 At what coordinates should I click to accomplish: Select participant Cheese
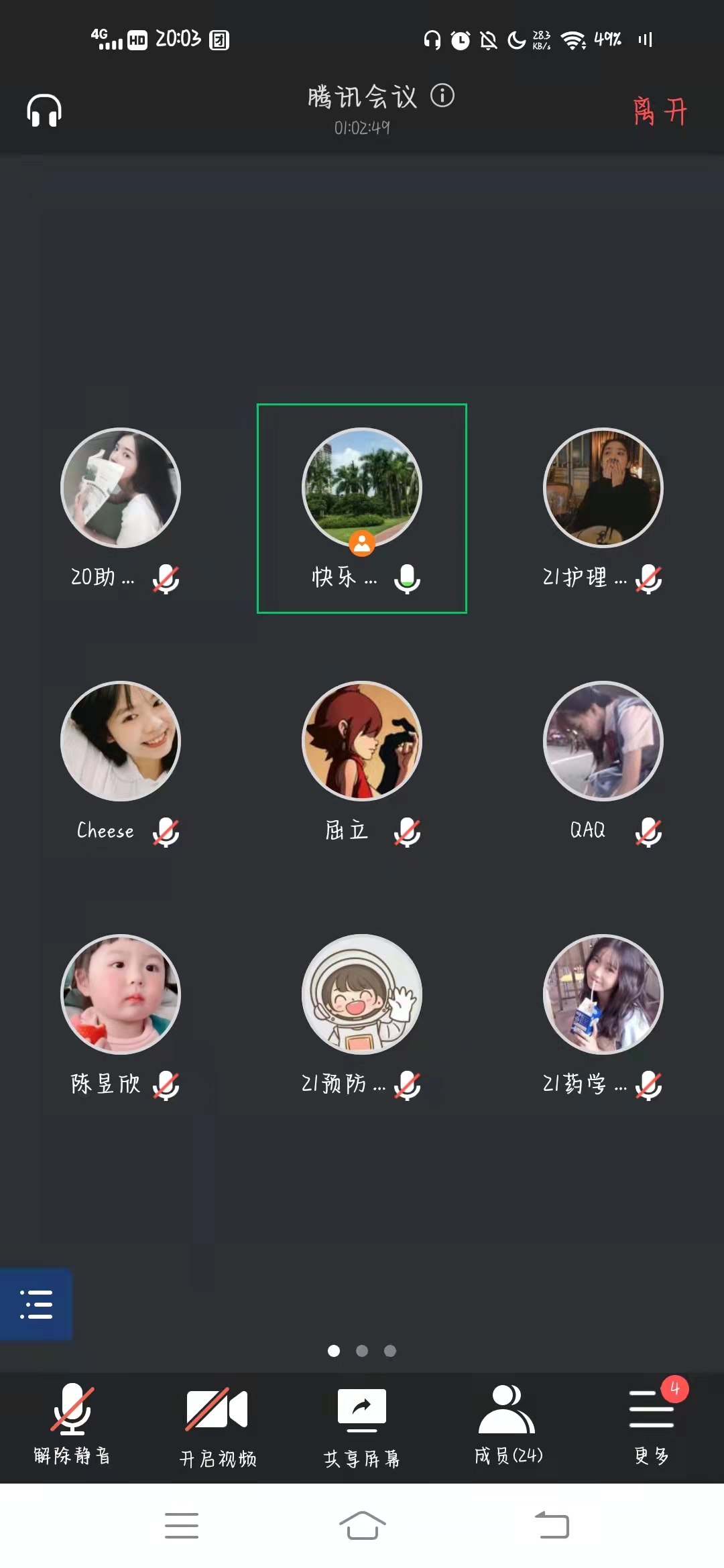pos(121,741)
